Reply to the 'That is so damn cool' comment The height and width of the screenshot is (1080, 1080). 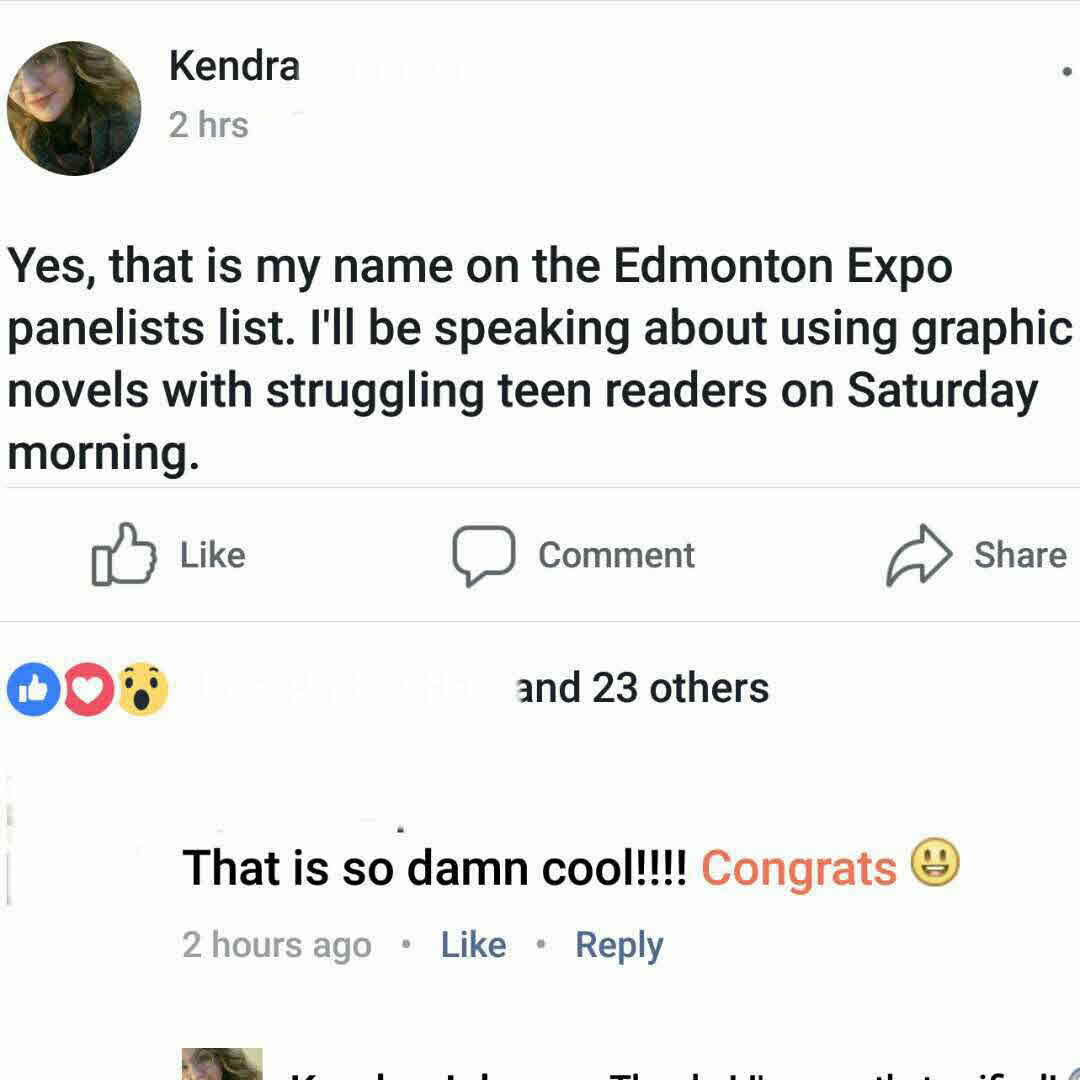(619, 944)
